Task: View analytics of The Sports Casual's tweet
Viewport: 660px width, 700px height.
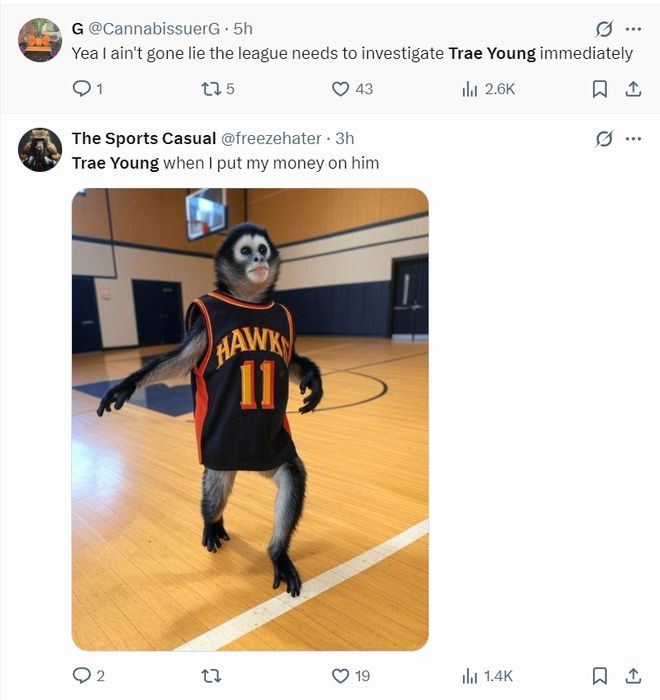Action: coord(470,676)
